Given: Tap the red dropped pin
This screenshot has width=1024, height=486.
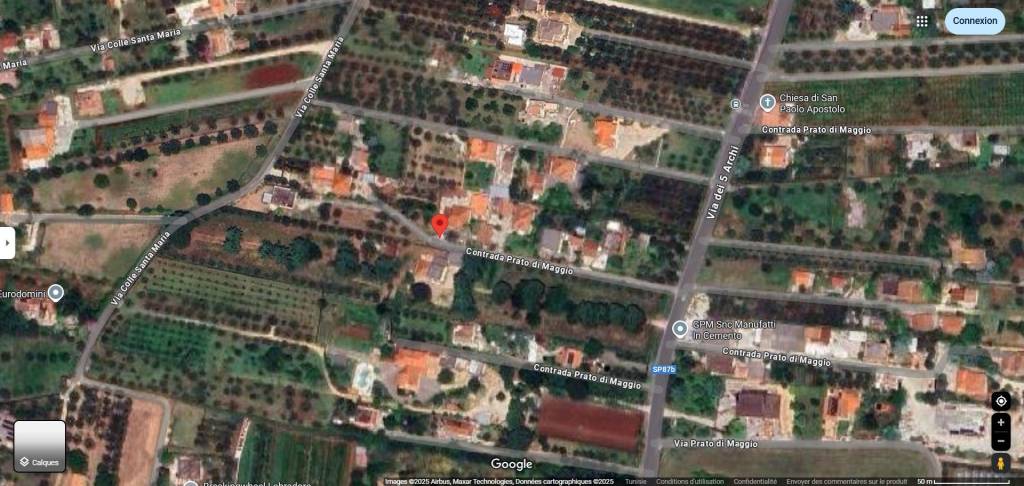Looking at the screenshot, I should [x=439, y=225].
